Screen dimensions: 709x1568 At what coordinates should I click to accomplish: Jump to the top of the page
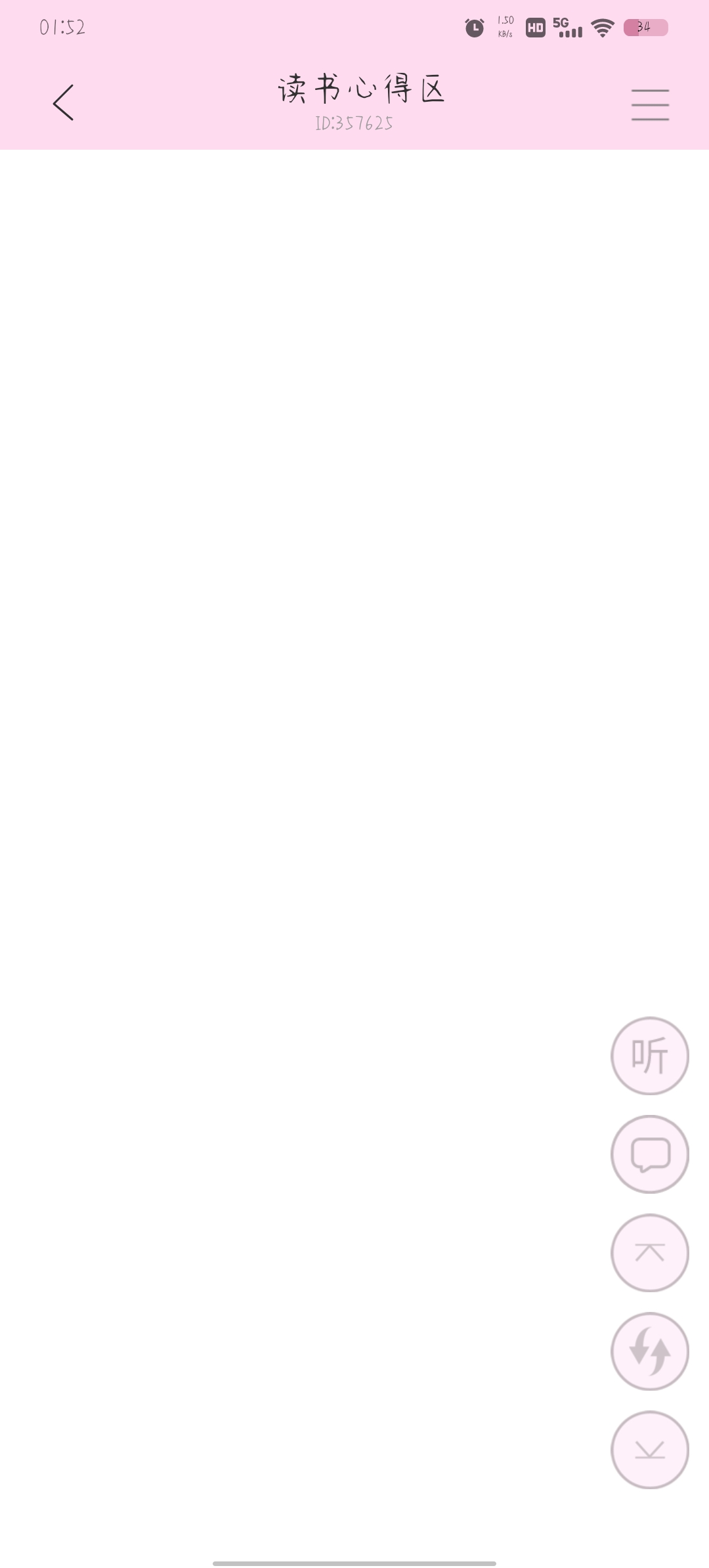(650, 1253)
